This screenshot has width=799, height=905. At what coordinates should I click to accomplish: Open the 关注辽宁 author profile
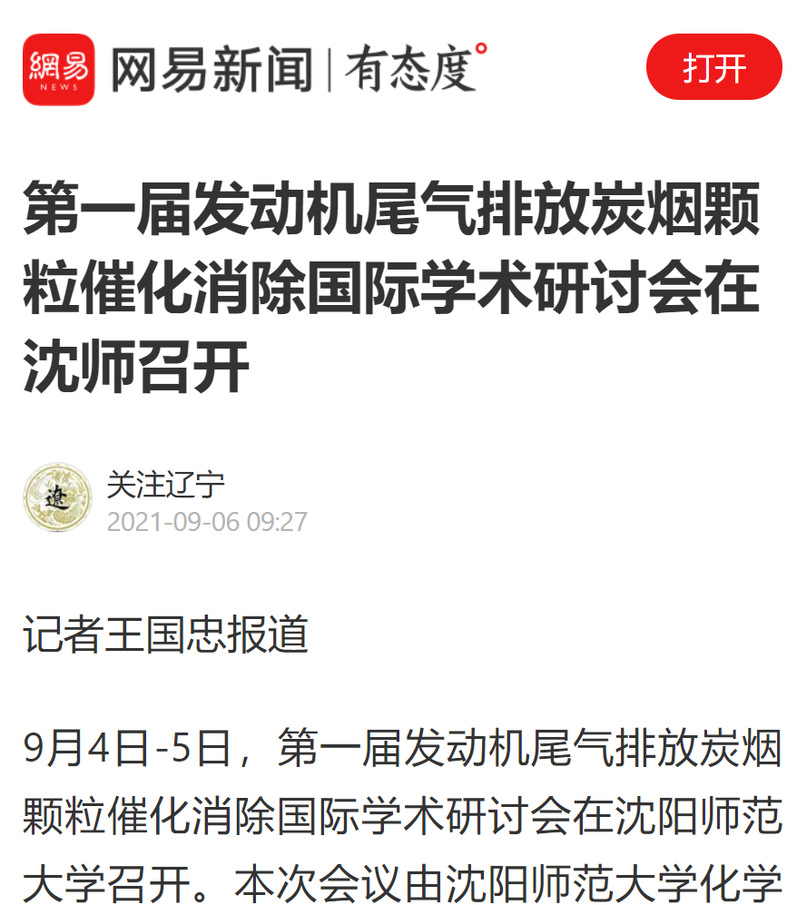[166, 485]
